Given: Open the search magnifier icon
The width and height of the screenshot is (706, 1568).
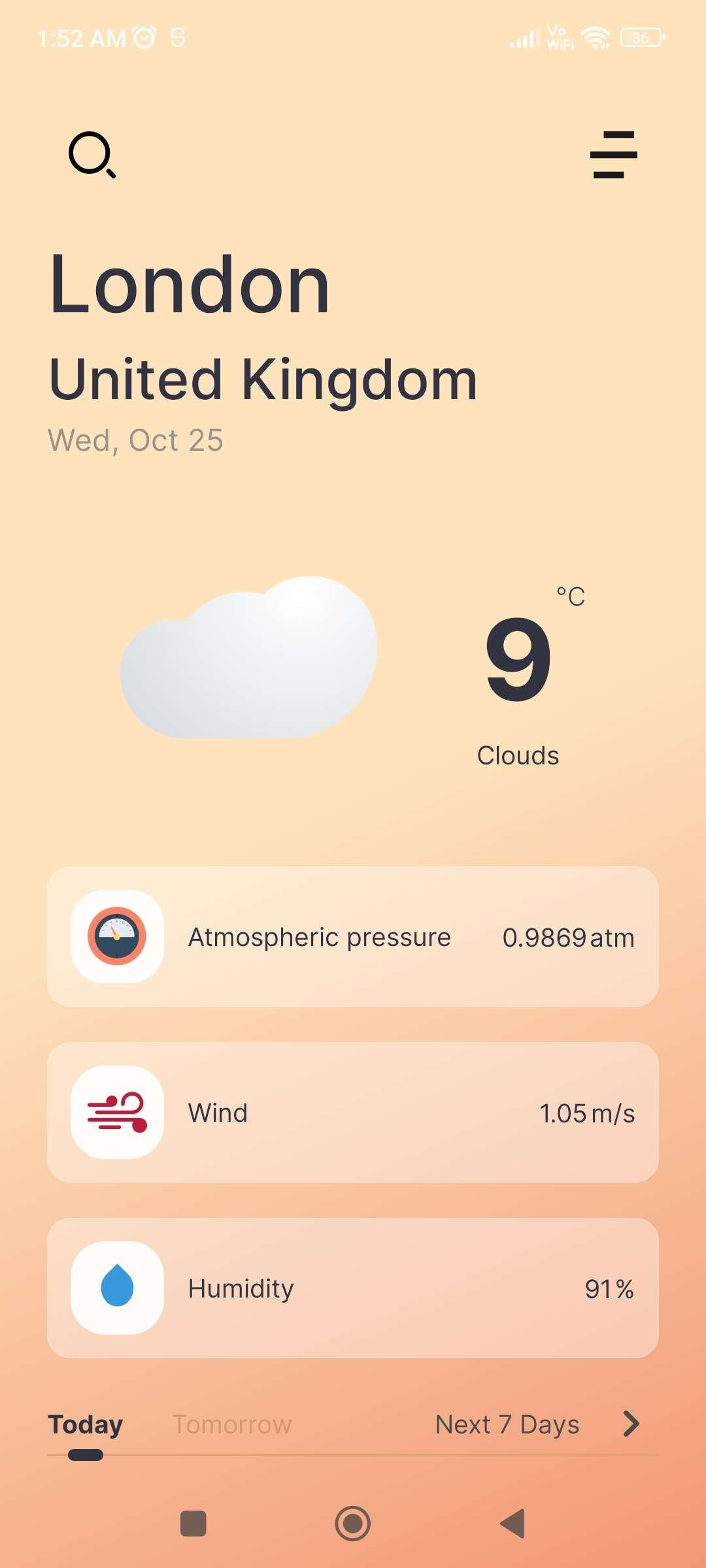Looking at the screenshot, I should pos(92,155).
